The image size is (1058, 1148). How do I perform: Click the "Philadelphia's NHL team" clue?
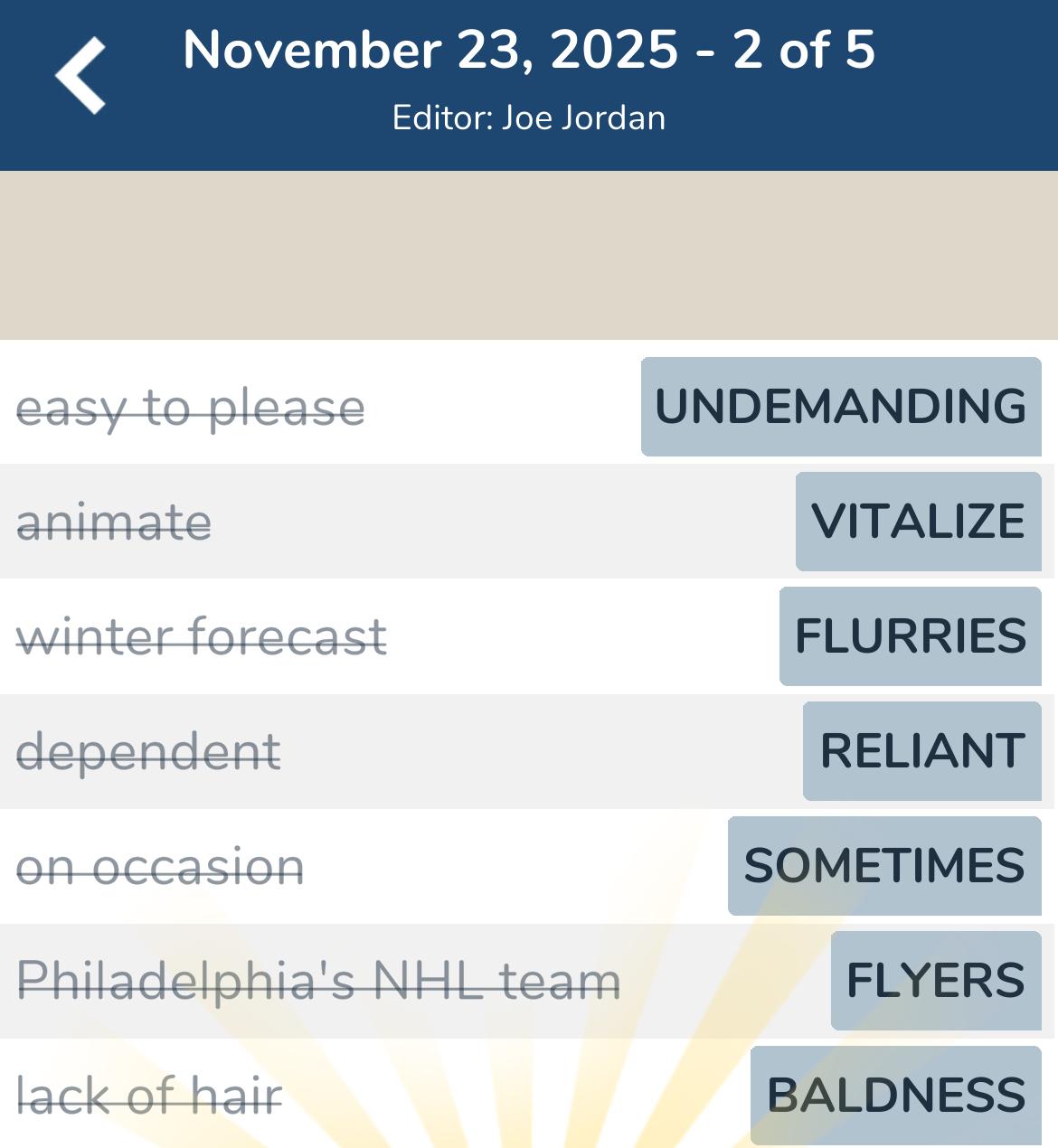coord(319,981)
